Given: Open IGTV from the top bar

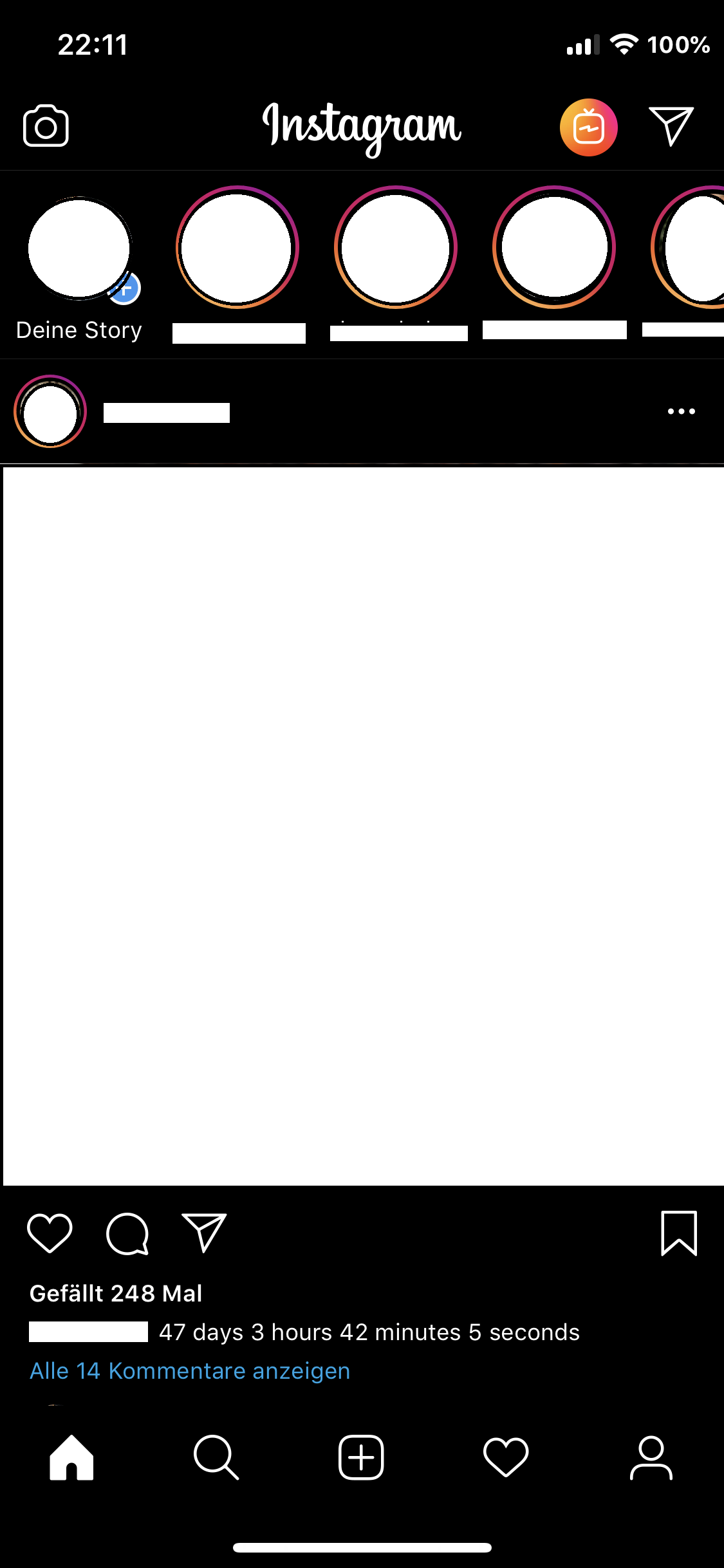Looking at the screenshot, I should (x=588, y=127).
